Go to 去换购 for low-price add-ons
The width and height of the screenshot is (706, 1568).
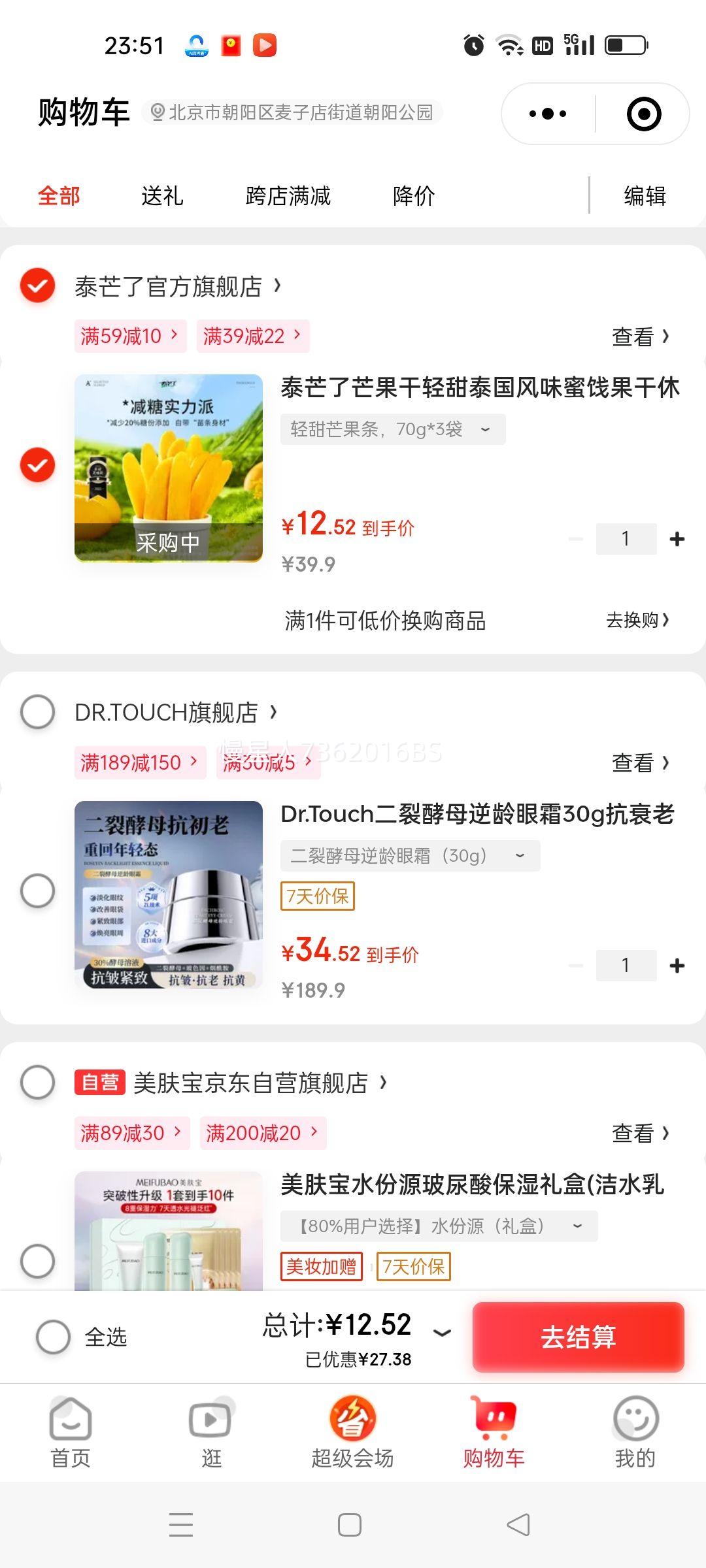pyautogui.click(x=637, y=620)
